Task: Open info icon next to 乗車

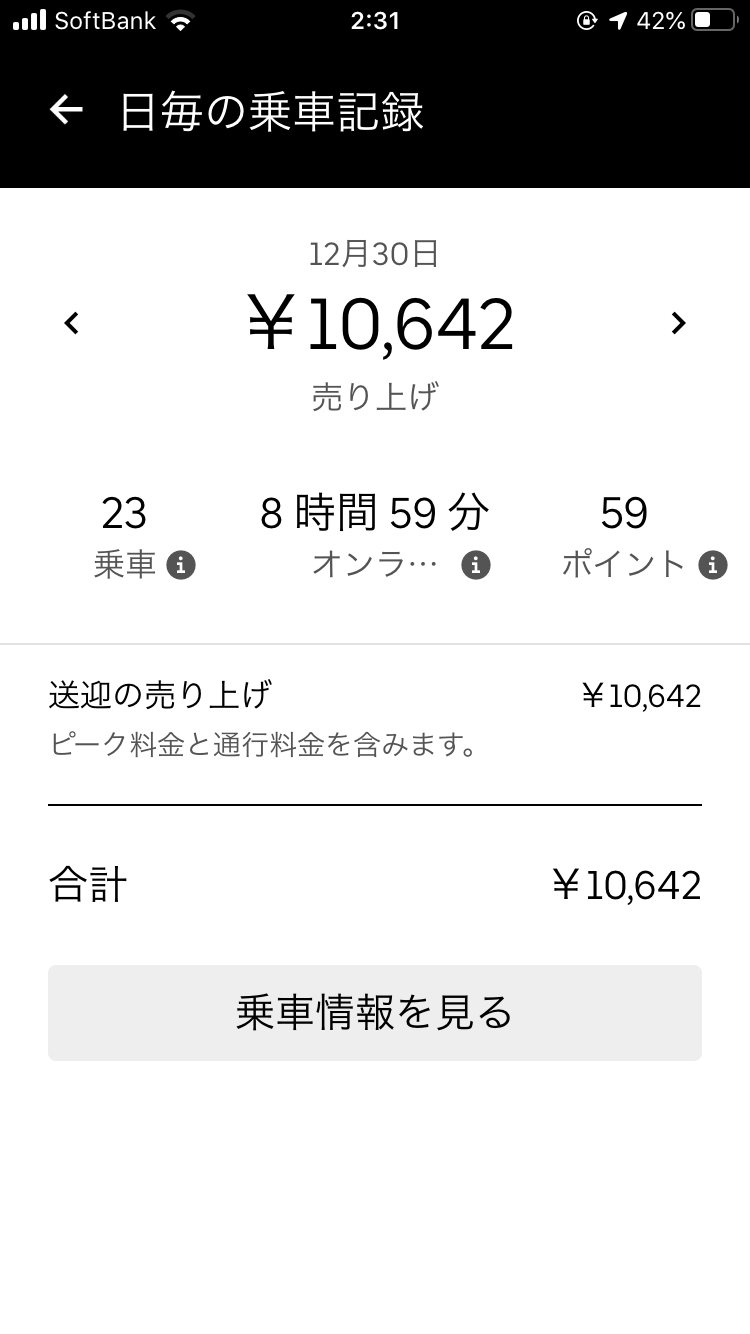Action: click(x=181, y=565)
